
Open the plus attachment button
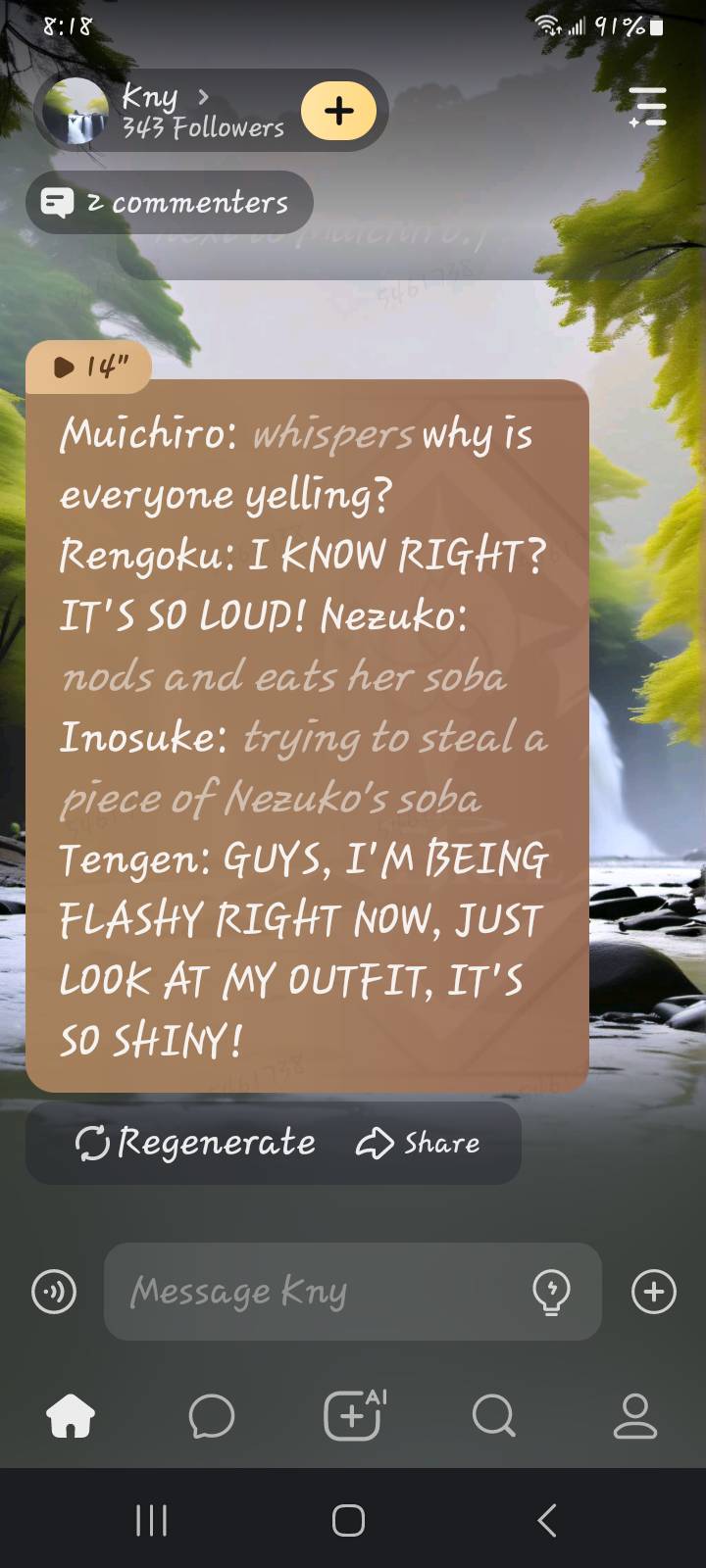[x=654, y=1292]
